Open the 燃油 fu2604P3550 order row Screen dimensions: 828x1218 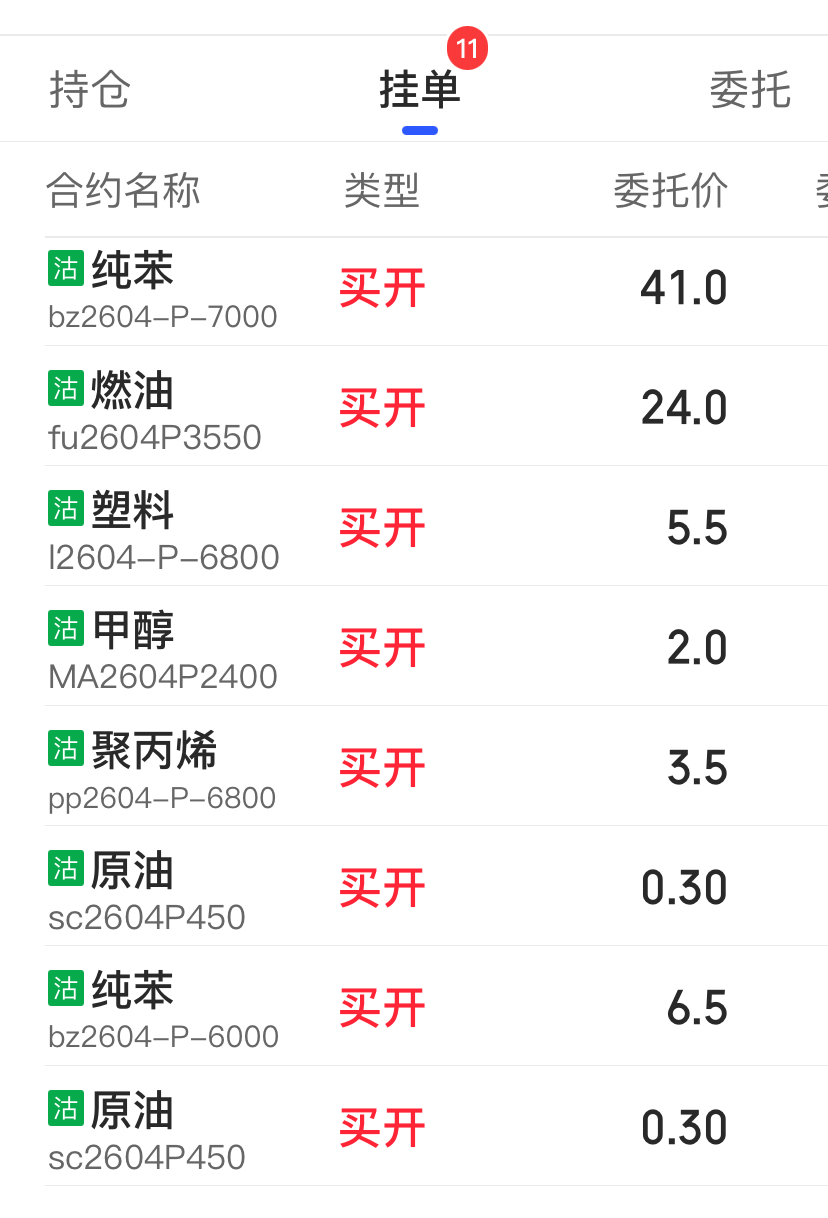(x=436, y=406)
